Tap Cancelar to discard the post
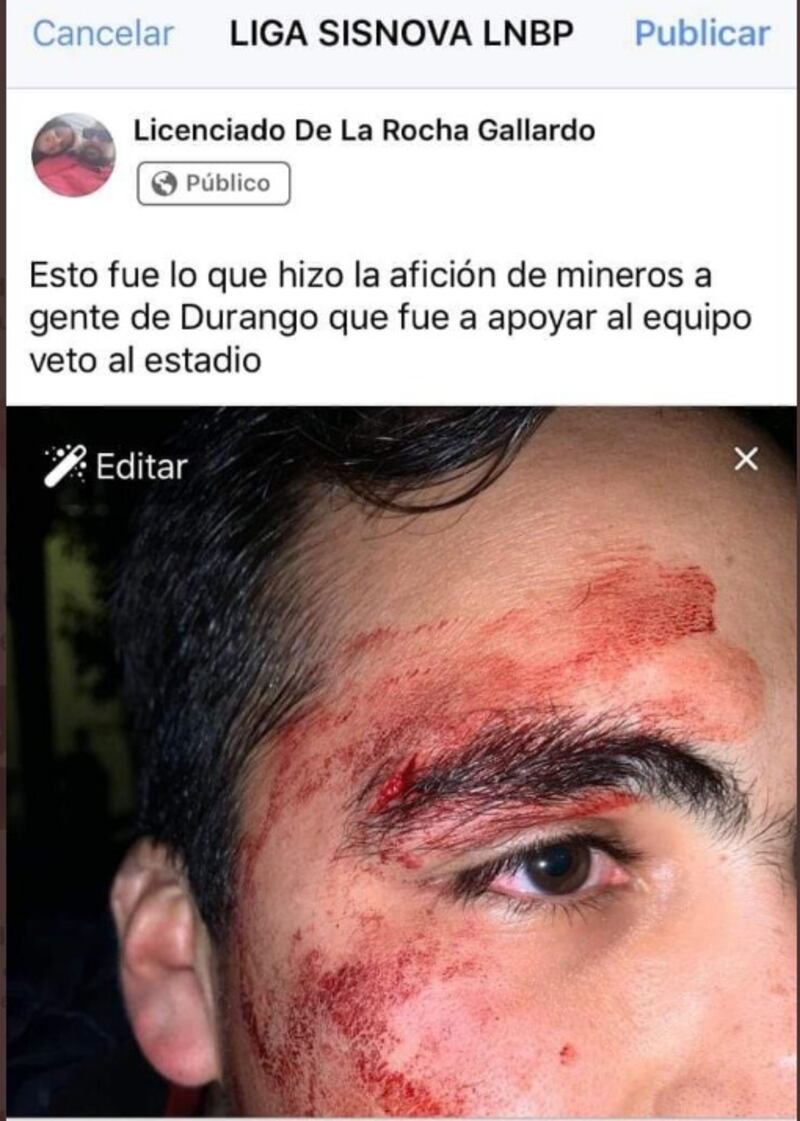Viewport: 800px width, 1121px height. coord(103,34)
